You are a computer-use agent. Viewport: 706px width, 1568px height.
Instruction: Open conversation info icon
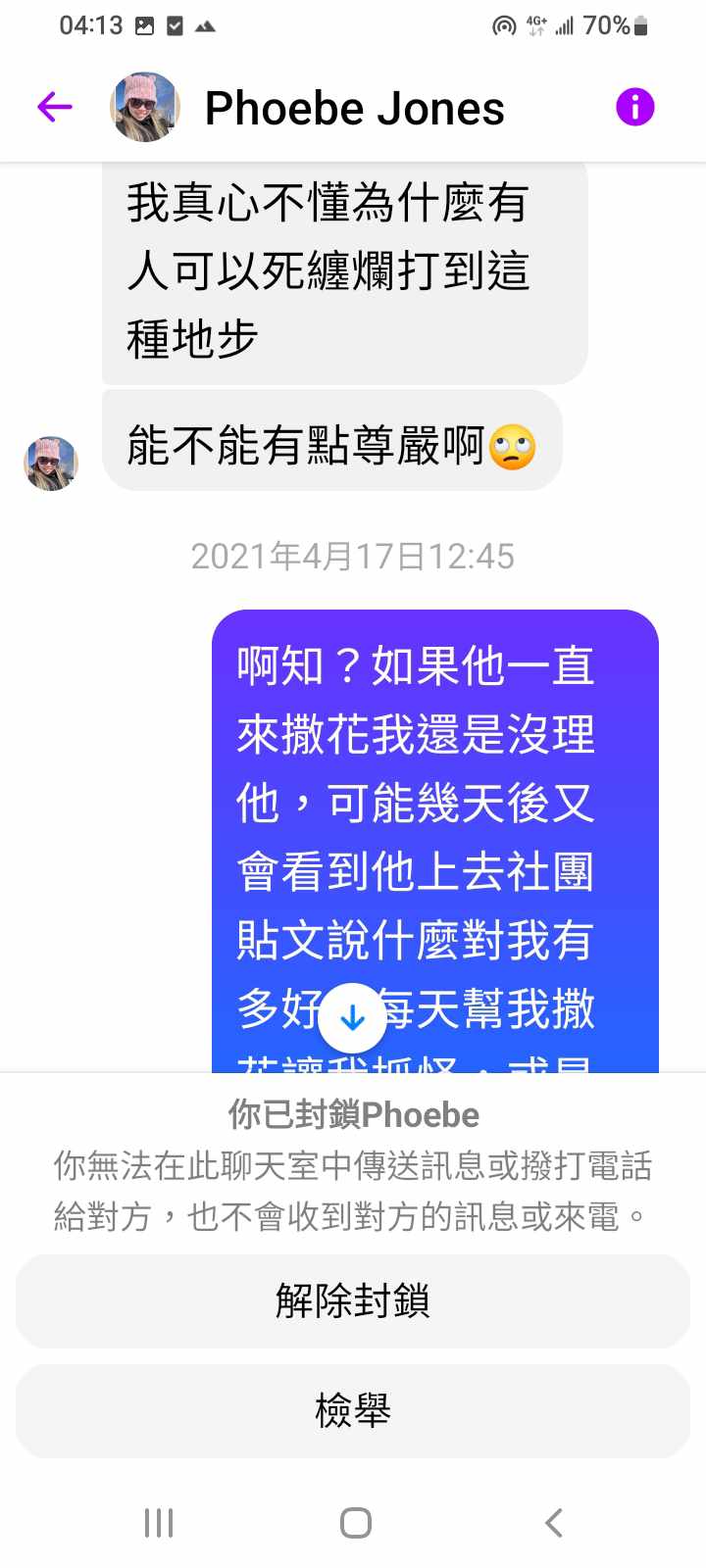634,107
